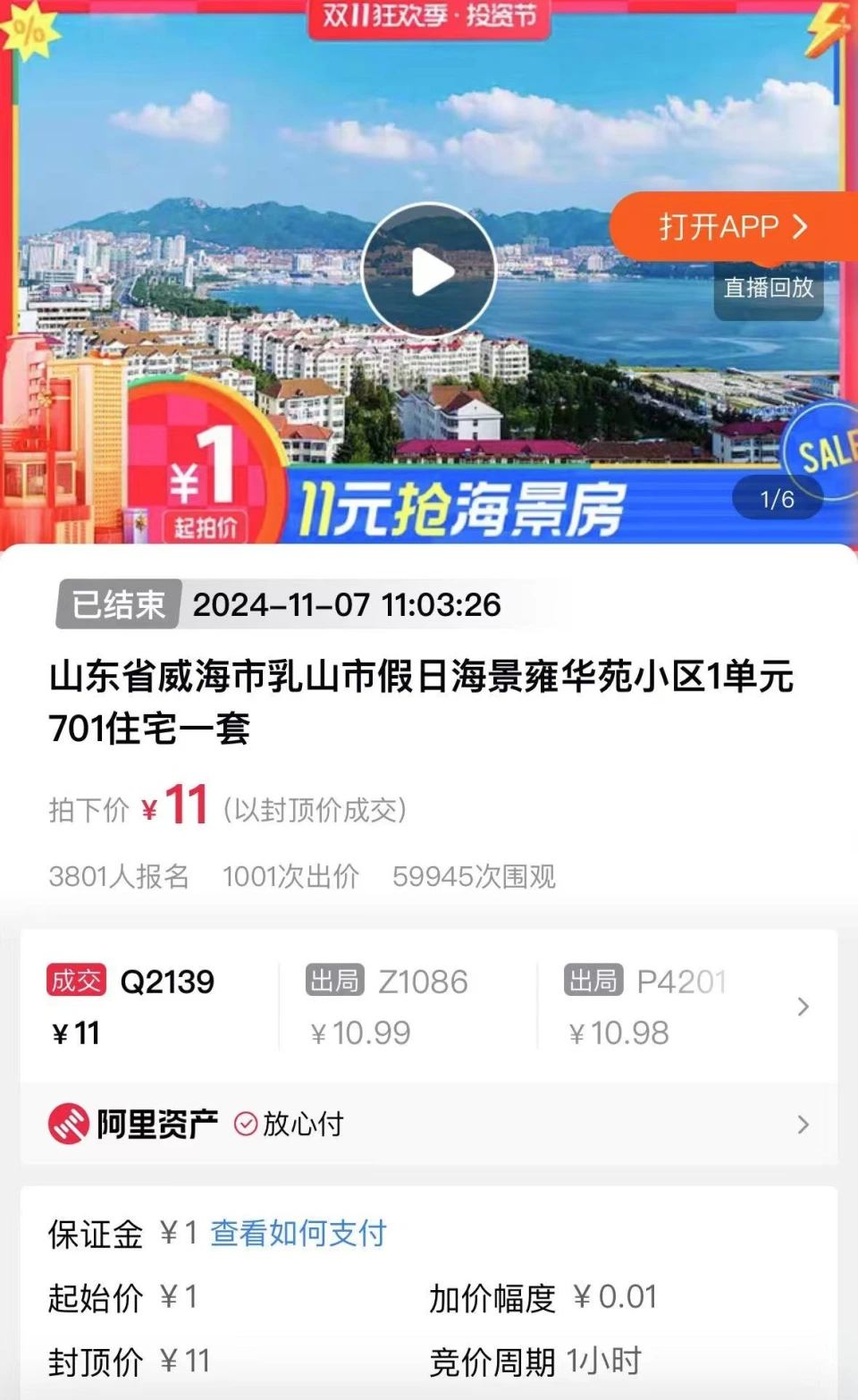Click the 阿里资产 logo icon
Image resolution: width=858 pixels, height=1400 pixels.
click(x=66, y=1122)
